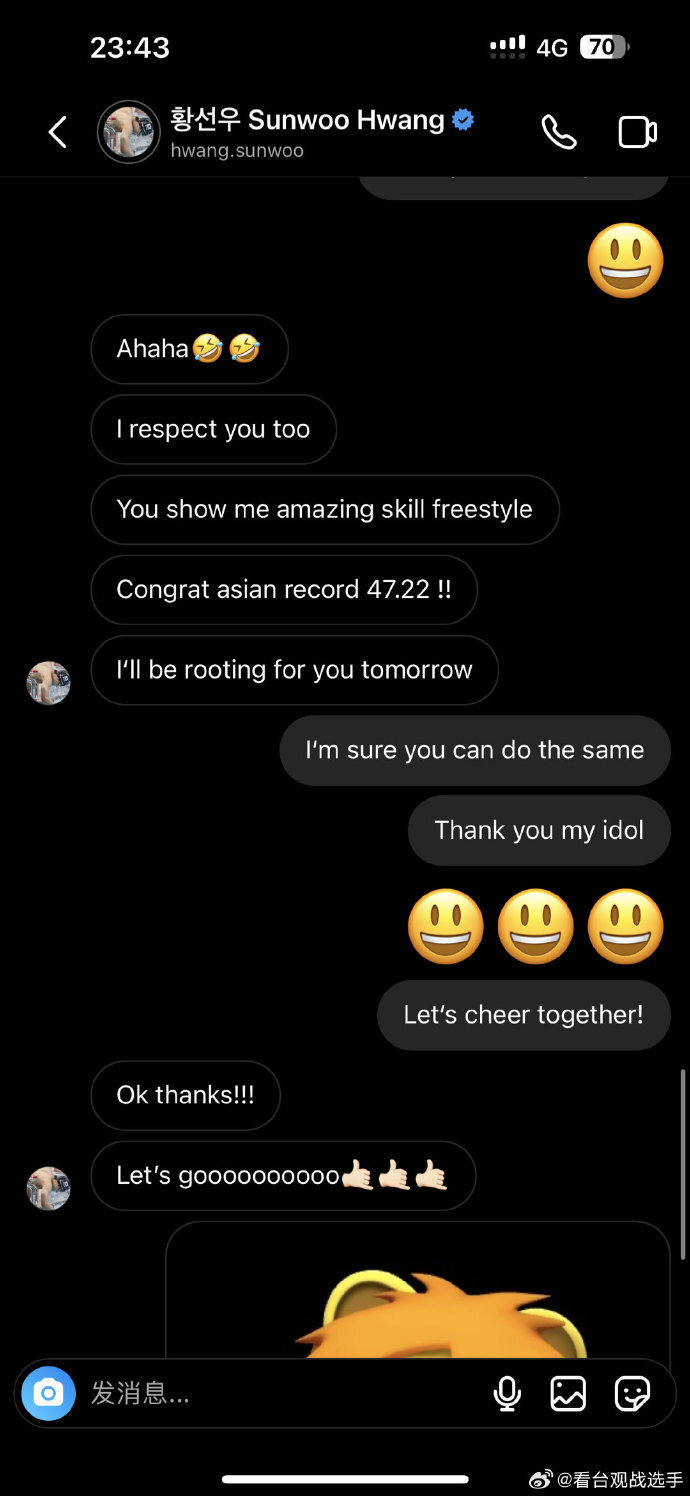Viewport: 690px width, 1496px height.
Task: Pick a photo from the gallery
Action: pyautogui.click(x=568, y=1393)
